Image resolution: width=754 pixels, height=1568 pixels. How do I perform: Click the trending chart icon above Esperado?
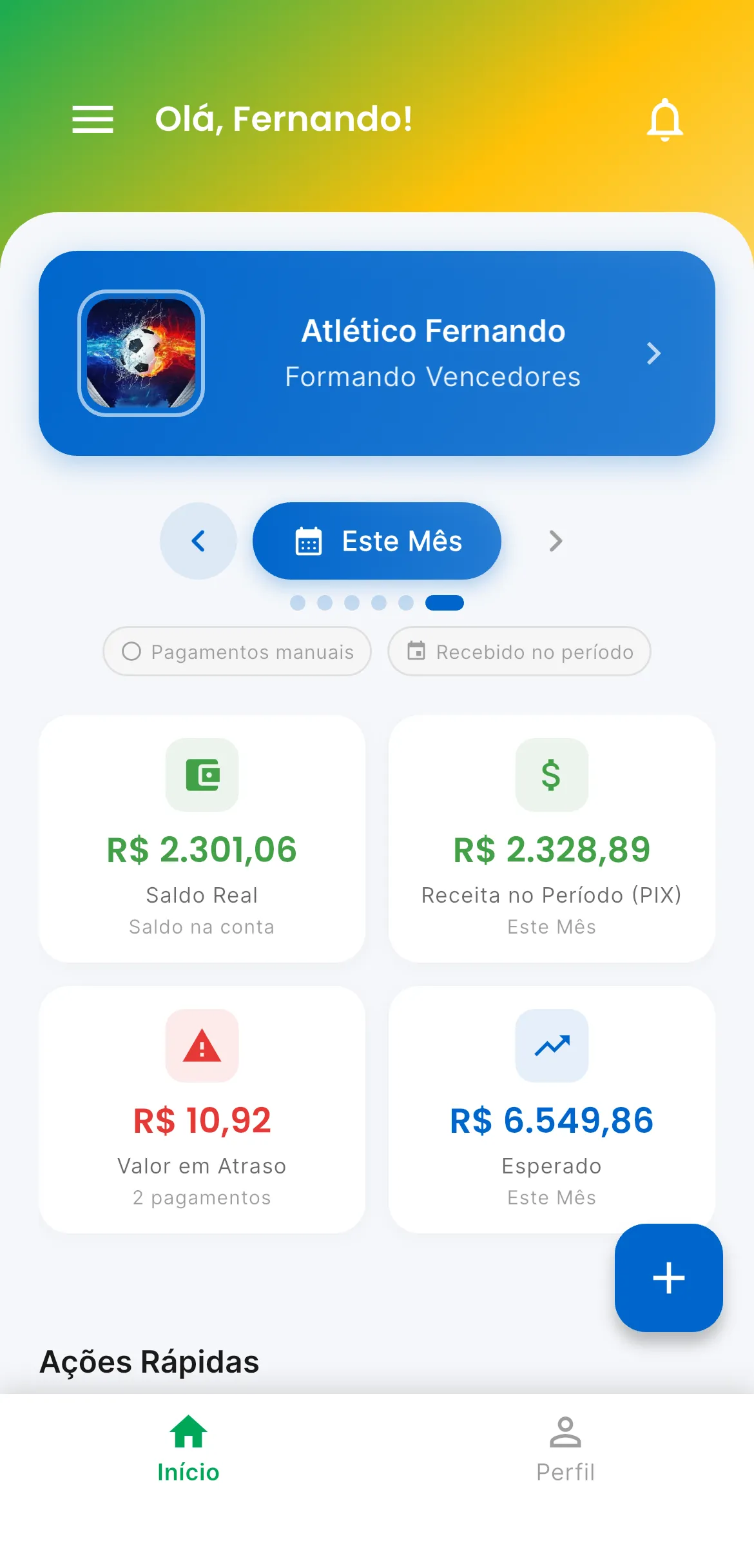pyautogui.click(x=552, y=1046)
